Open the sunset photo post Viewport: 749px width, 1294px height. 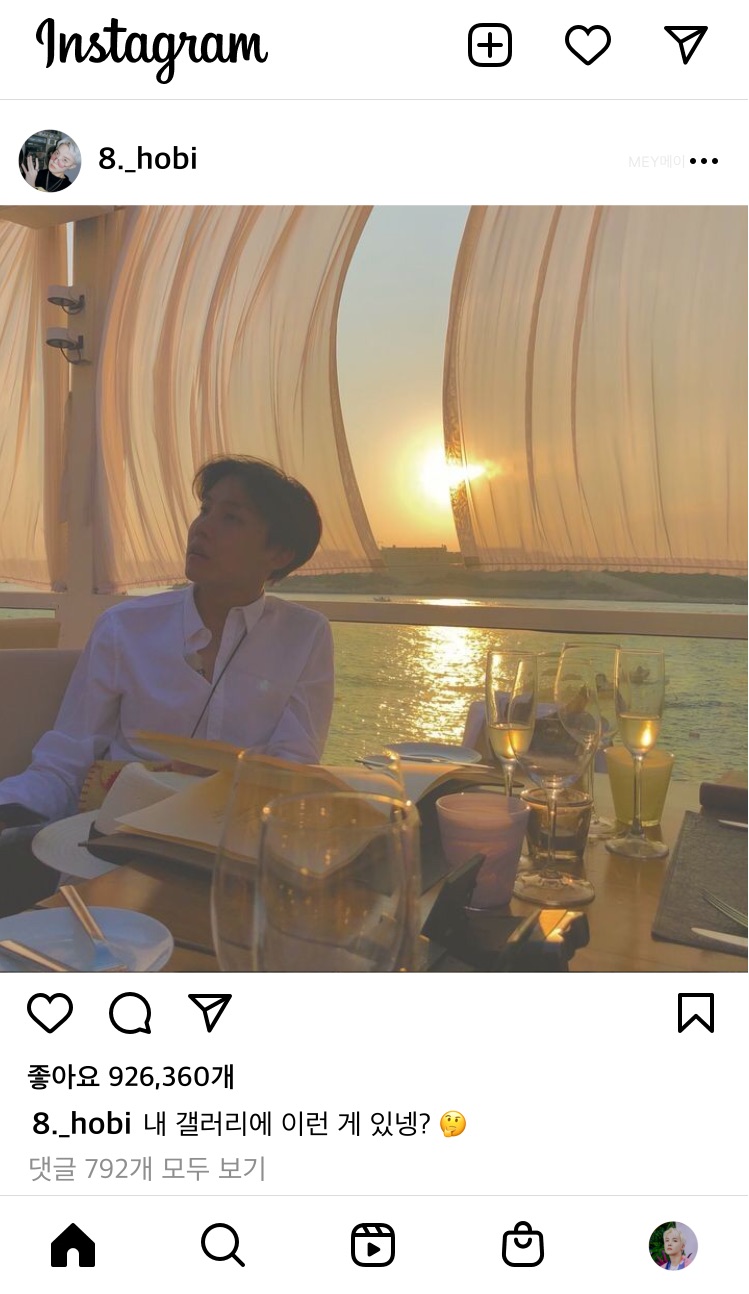click(x=374, y=588)
